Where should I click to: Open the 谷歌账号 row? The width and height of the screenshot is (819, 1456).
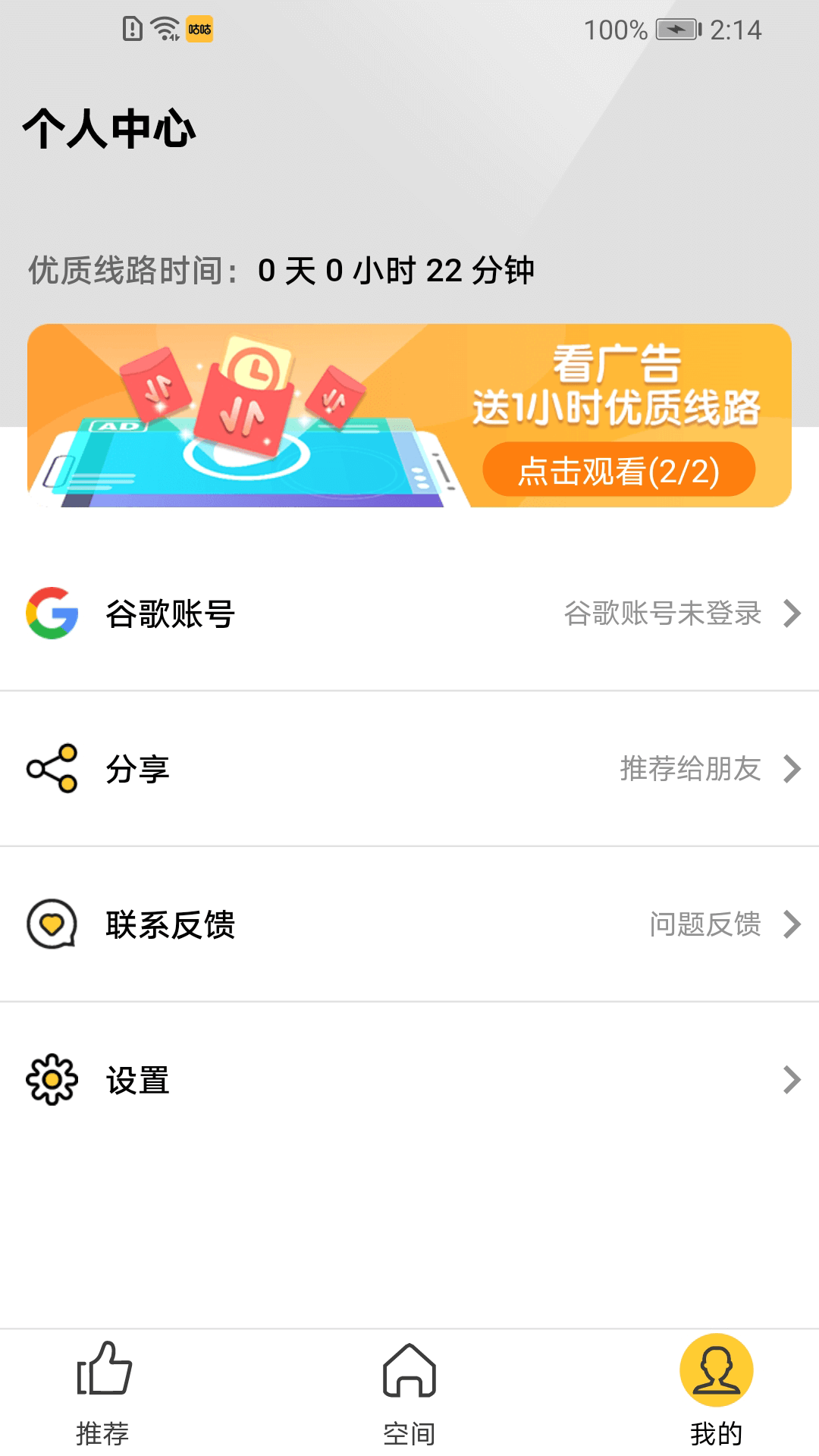pos(409,613)
